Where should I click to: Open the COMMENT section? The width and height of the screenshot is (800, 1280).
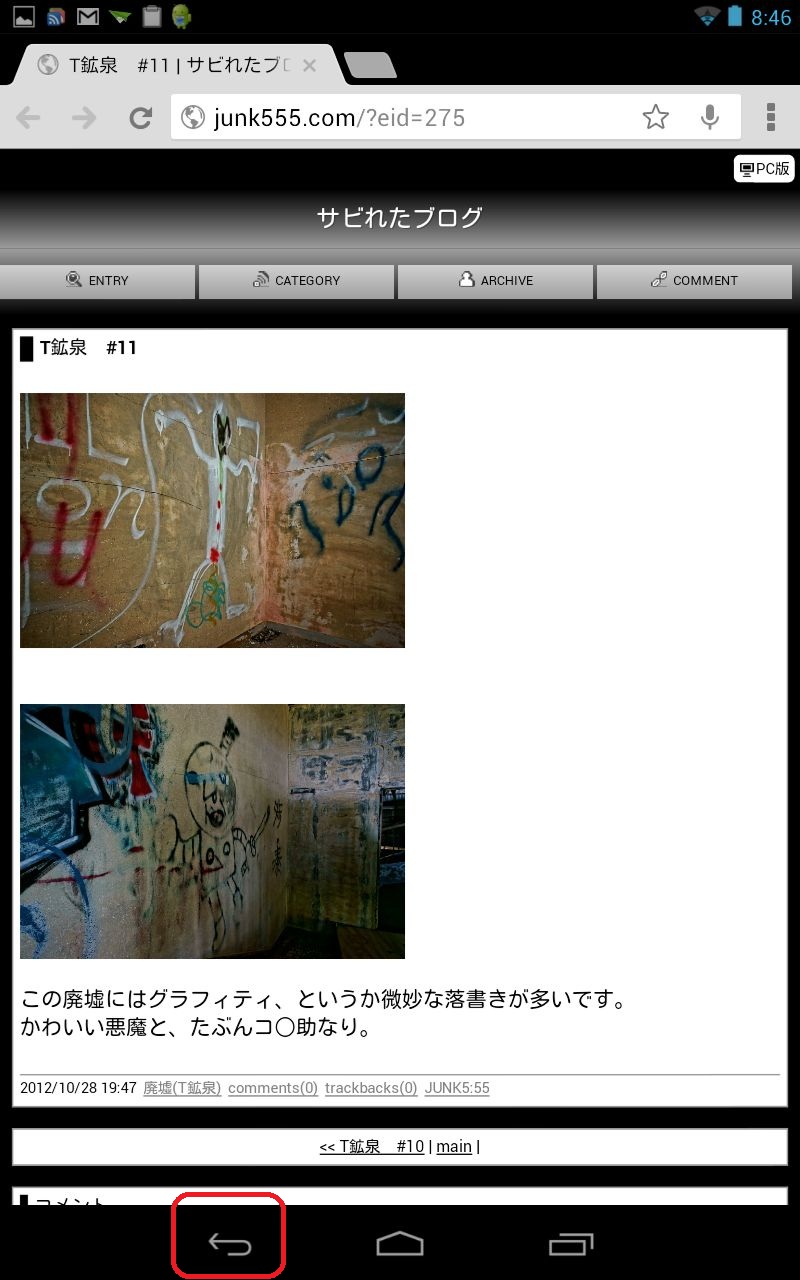(695, 281)
